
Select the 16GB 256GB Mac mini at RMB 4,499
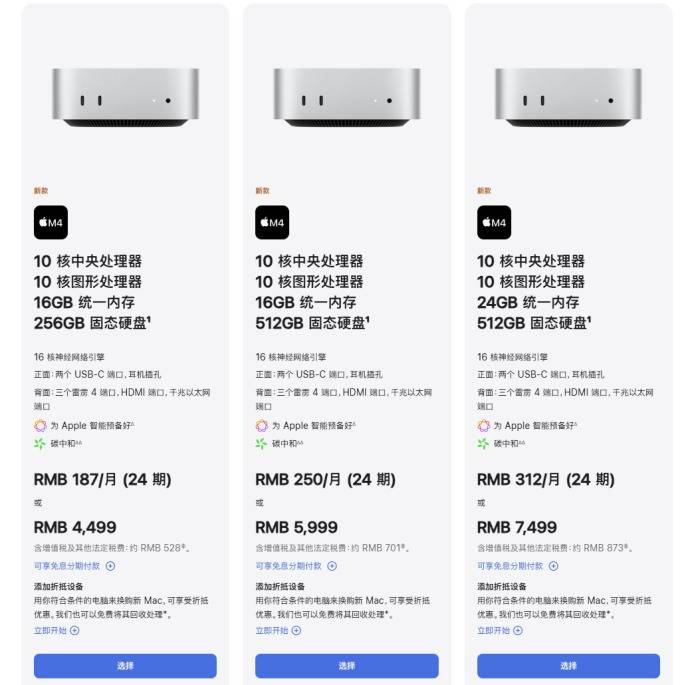pos(125,665)
